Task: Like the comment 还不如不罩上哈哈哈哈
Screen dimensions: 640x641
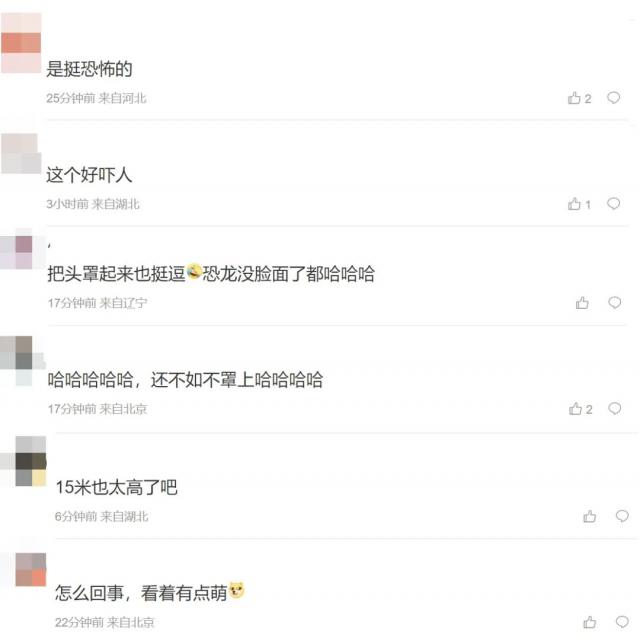Action: pos(574,409)
